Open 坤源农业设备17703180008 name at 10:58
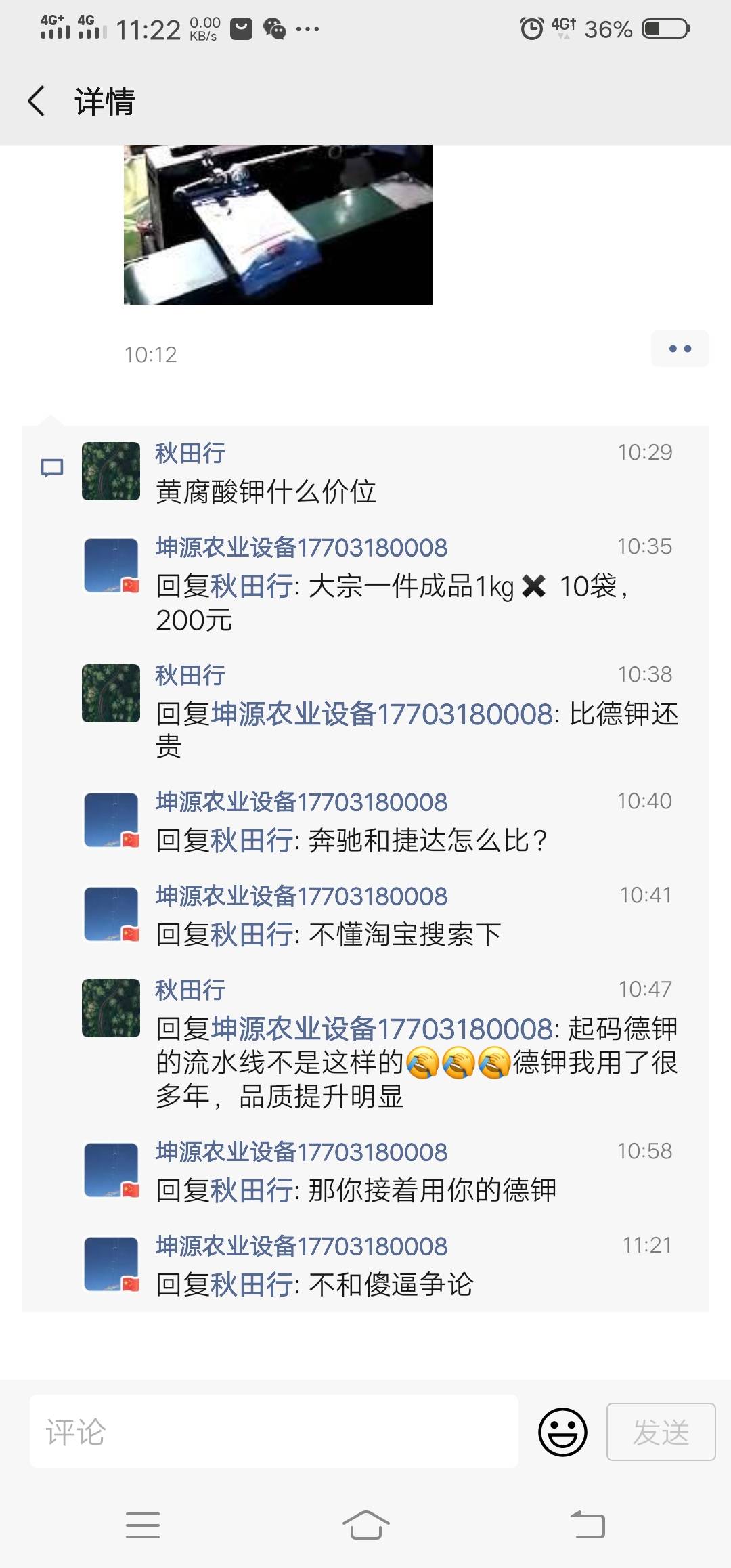Screen dimensions: 731x1568 301,1152
